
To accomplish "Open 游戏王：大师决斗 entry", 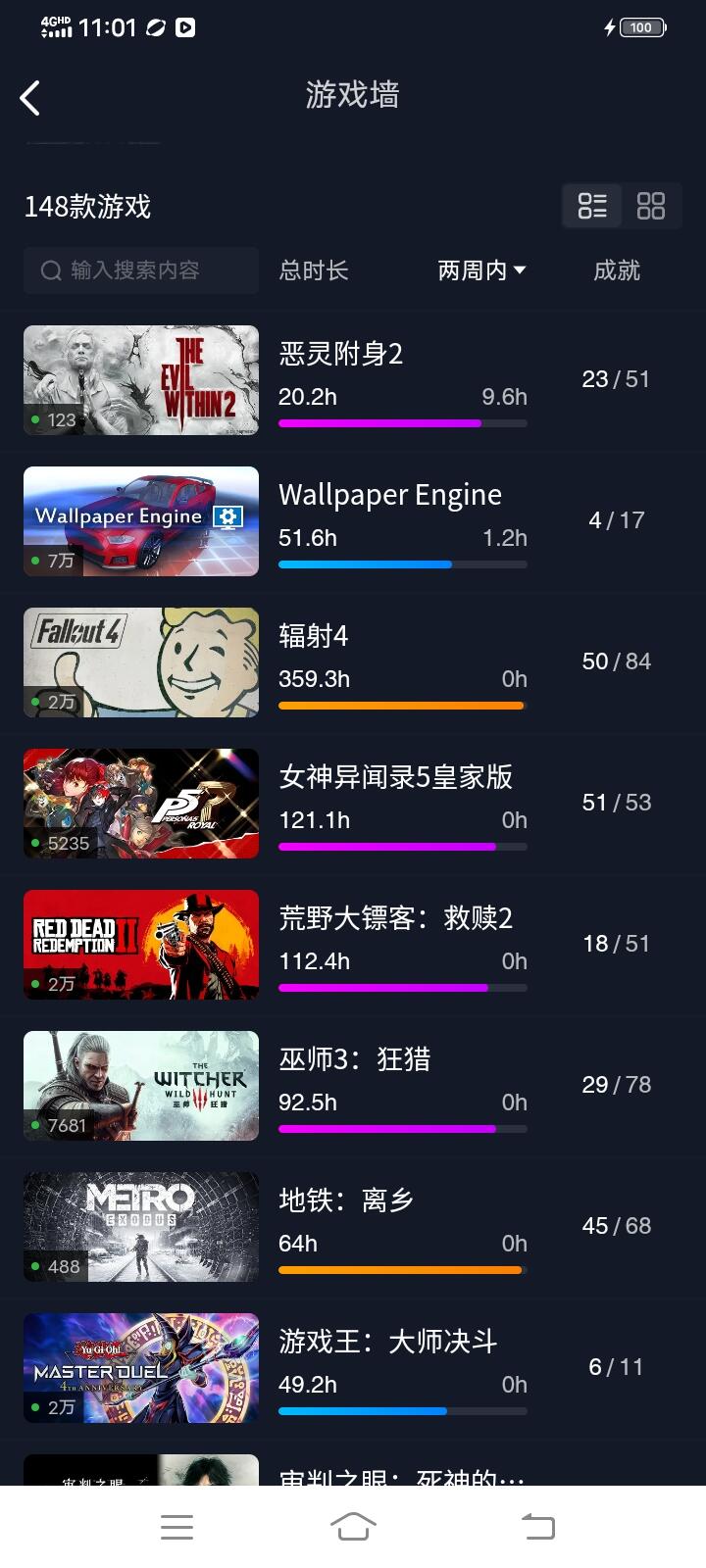I will [353, 1368].
